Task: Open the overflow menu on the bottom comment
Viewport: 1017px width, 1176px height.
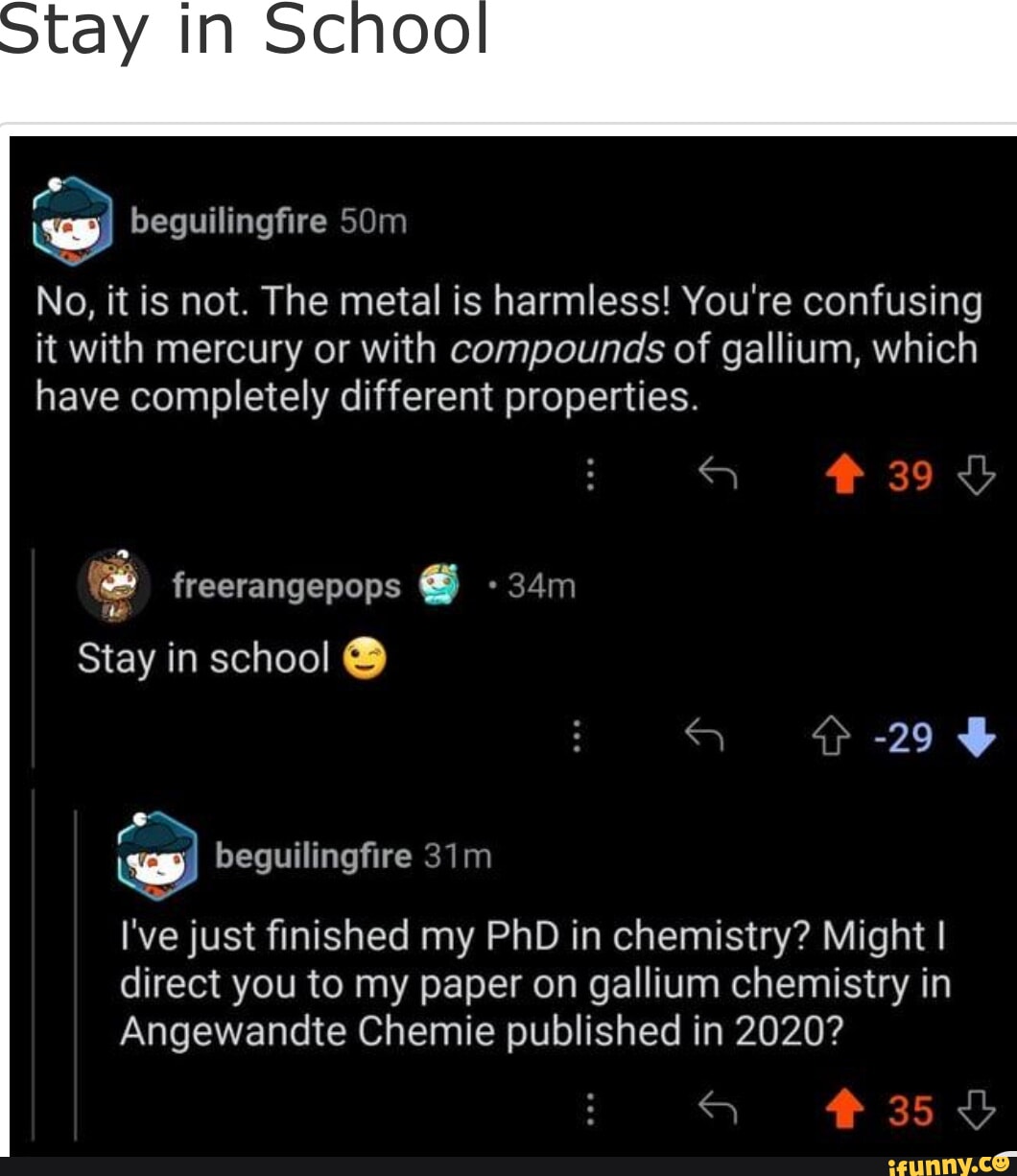Action: [x=589, y=1110]
